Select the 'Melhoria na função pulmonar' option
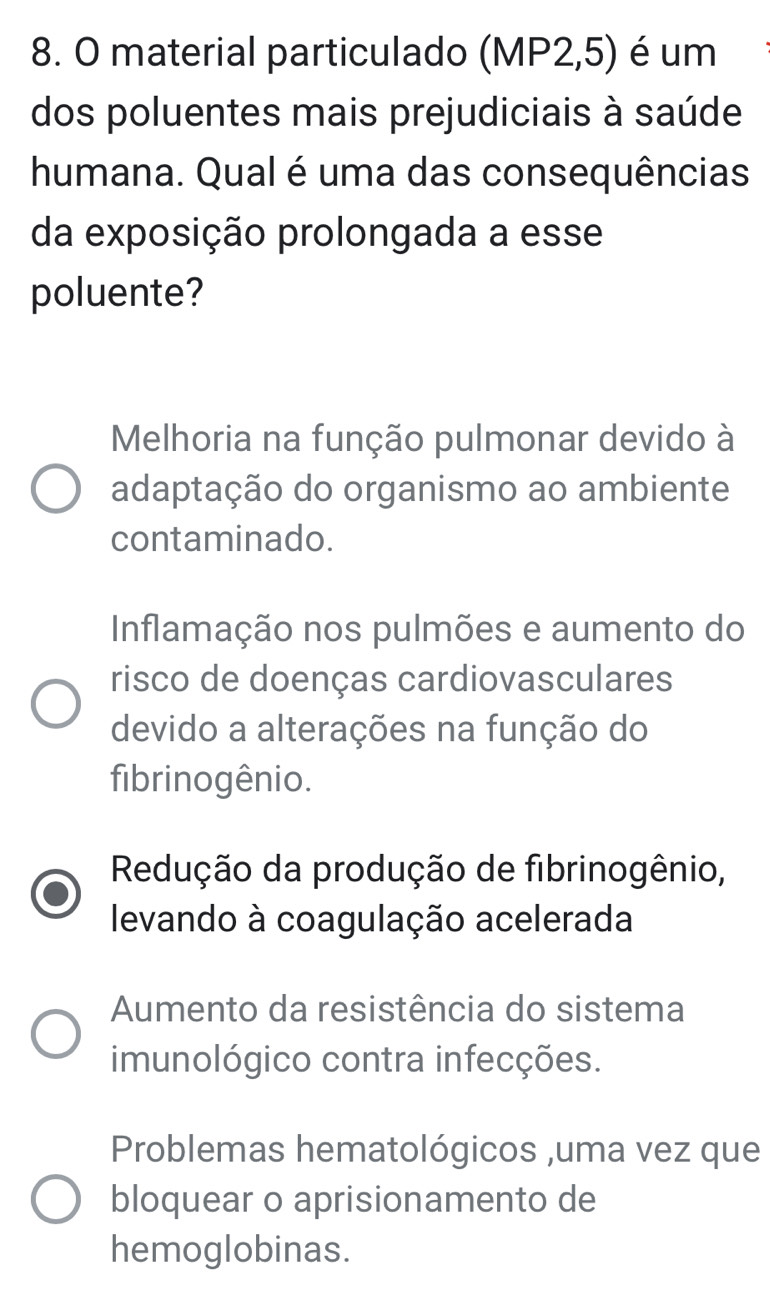Image resolution: width=770 pixels, height=1292 pixels. tap(56, 490)
